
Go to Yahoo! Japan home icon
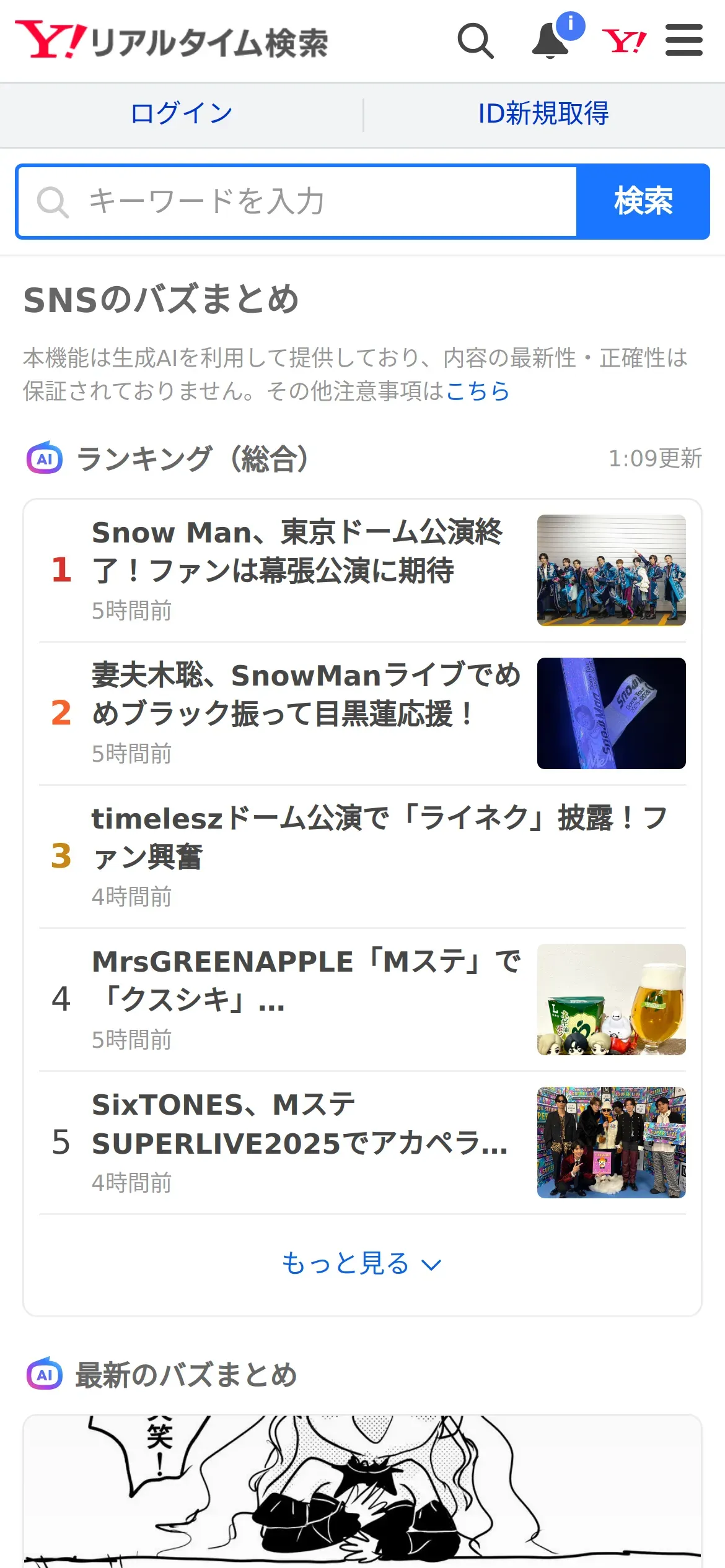tap(624, 41)
